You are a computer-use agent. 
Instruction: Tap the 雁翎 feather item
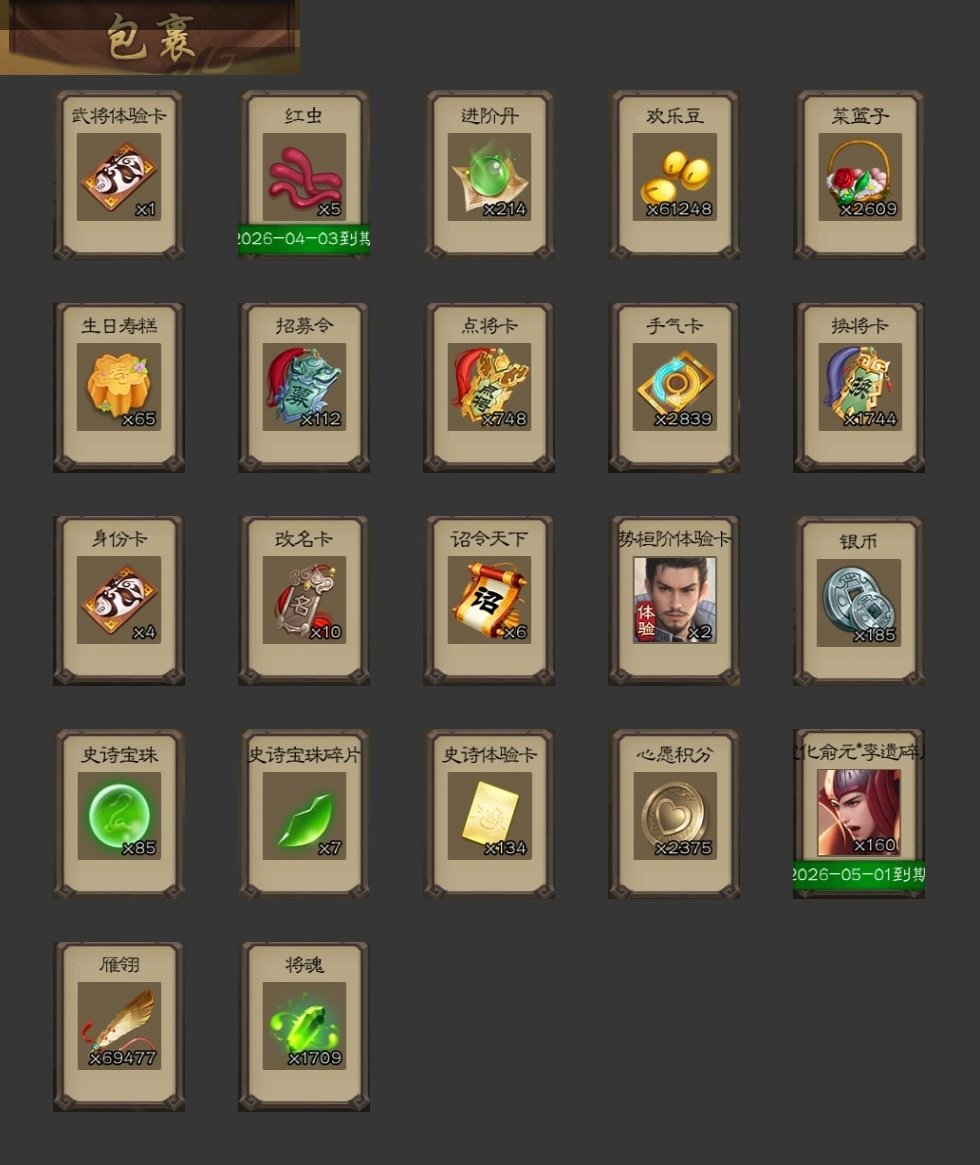[119, 1026]
